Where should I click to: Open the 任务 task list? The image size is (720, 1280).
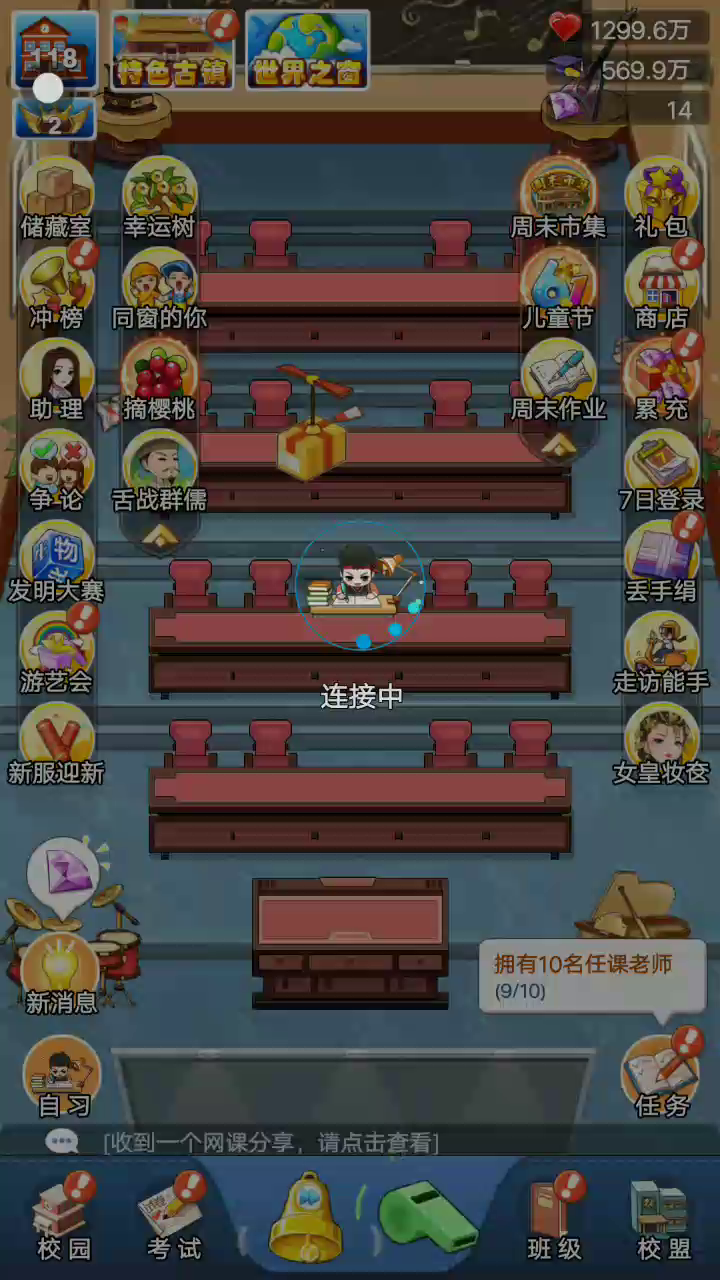tap(661, 1074)
